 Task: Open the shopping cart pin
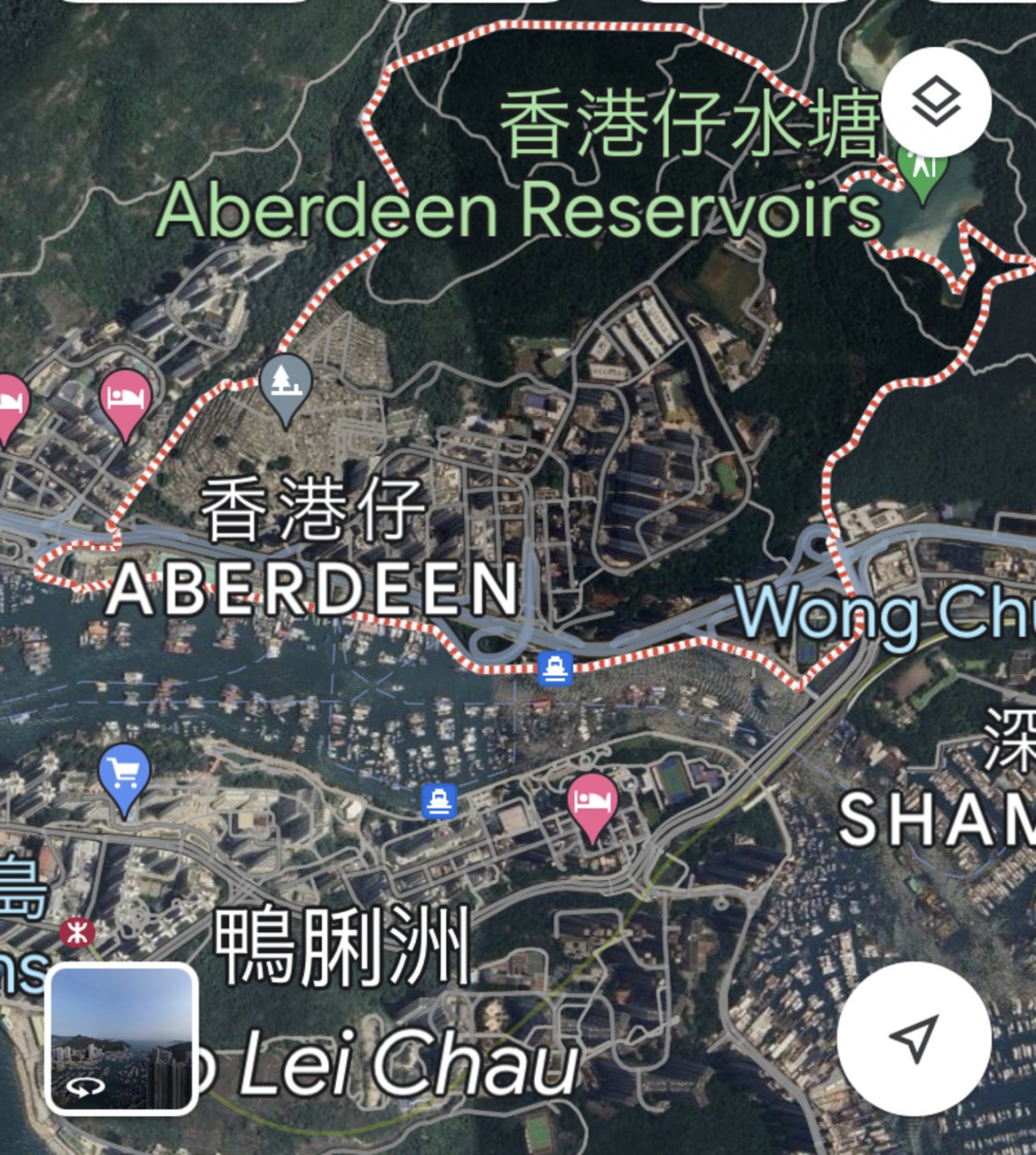124,774
